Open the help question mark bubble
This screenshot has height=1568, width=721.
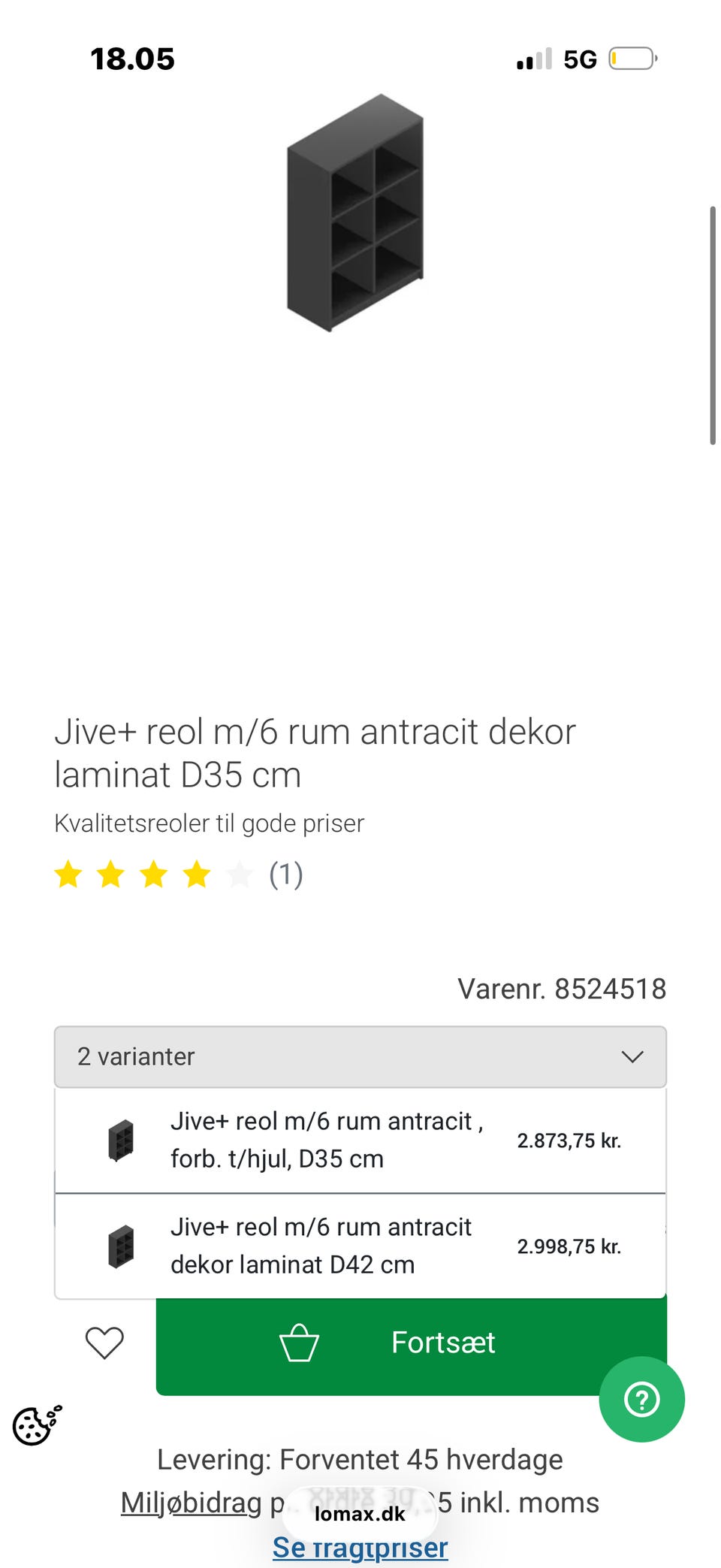tap(641, 1399)
